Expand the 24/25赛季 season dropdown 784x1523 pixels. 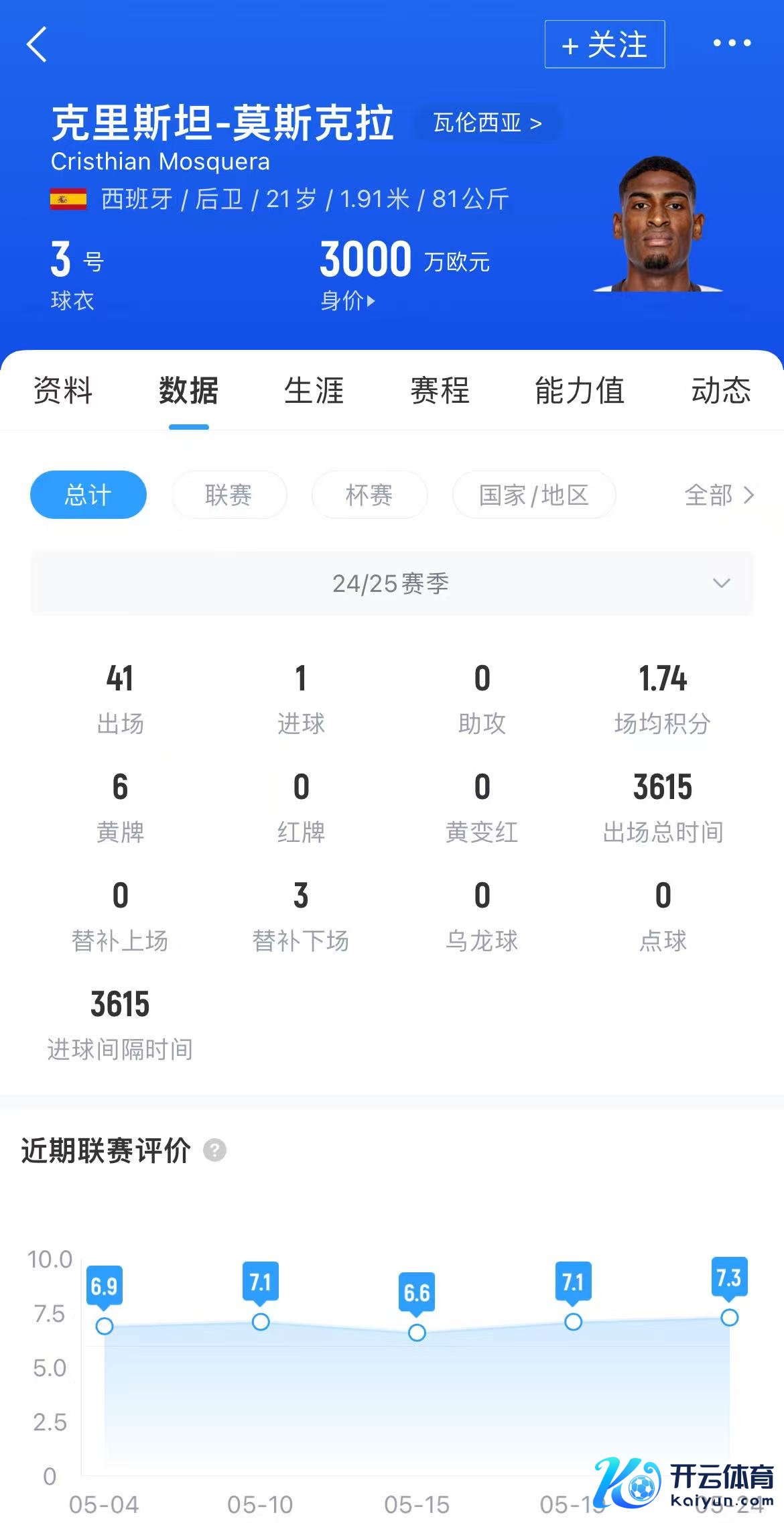click(x=392, y=583)
